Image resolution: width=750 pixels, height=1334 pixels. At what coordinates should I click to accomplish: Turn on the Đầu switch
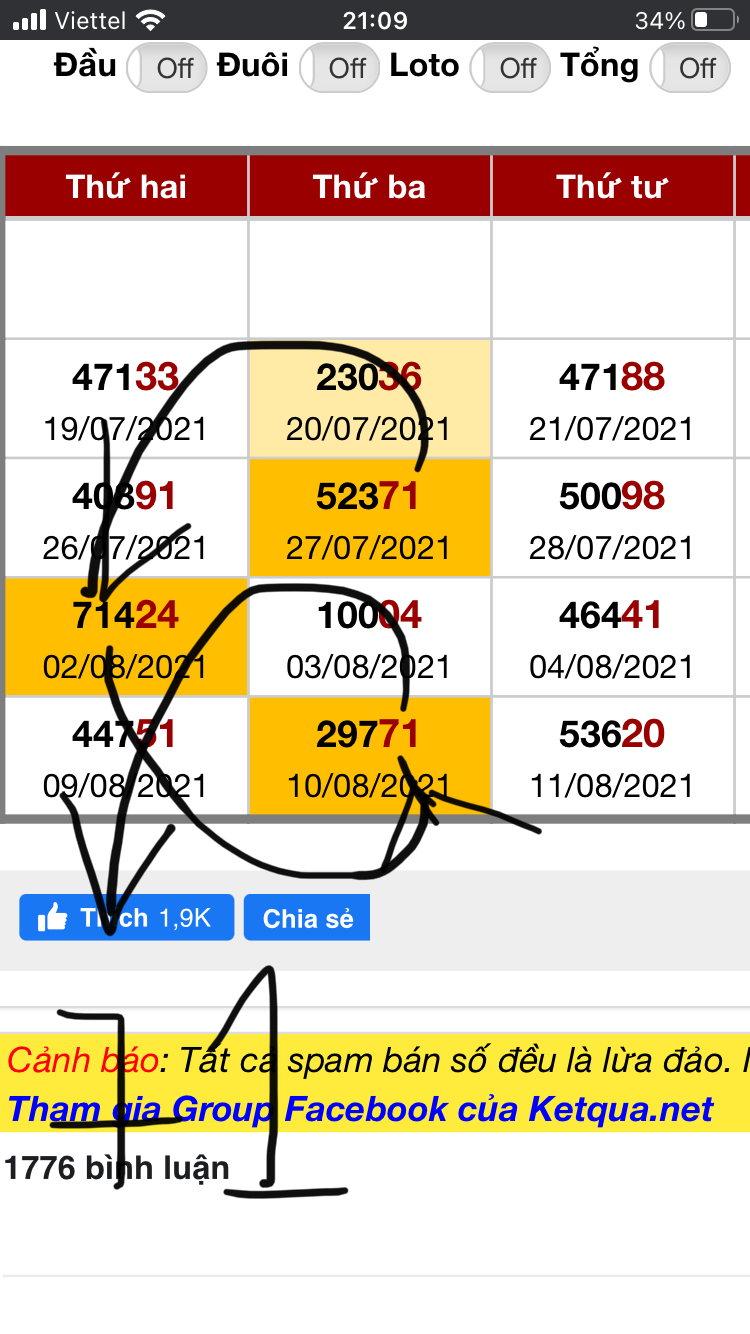(166, 68)
